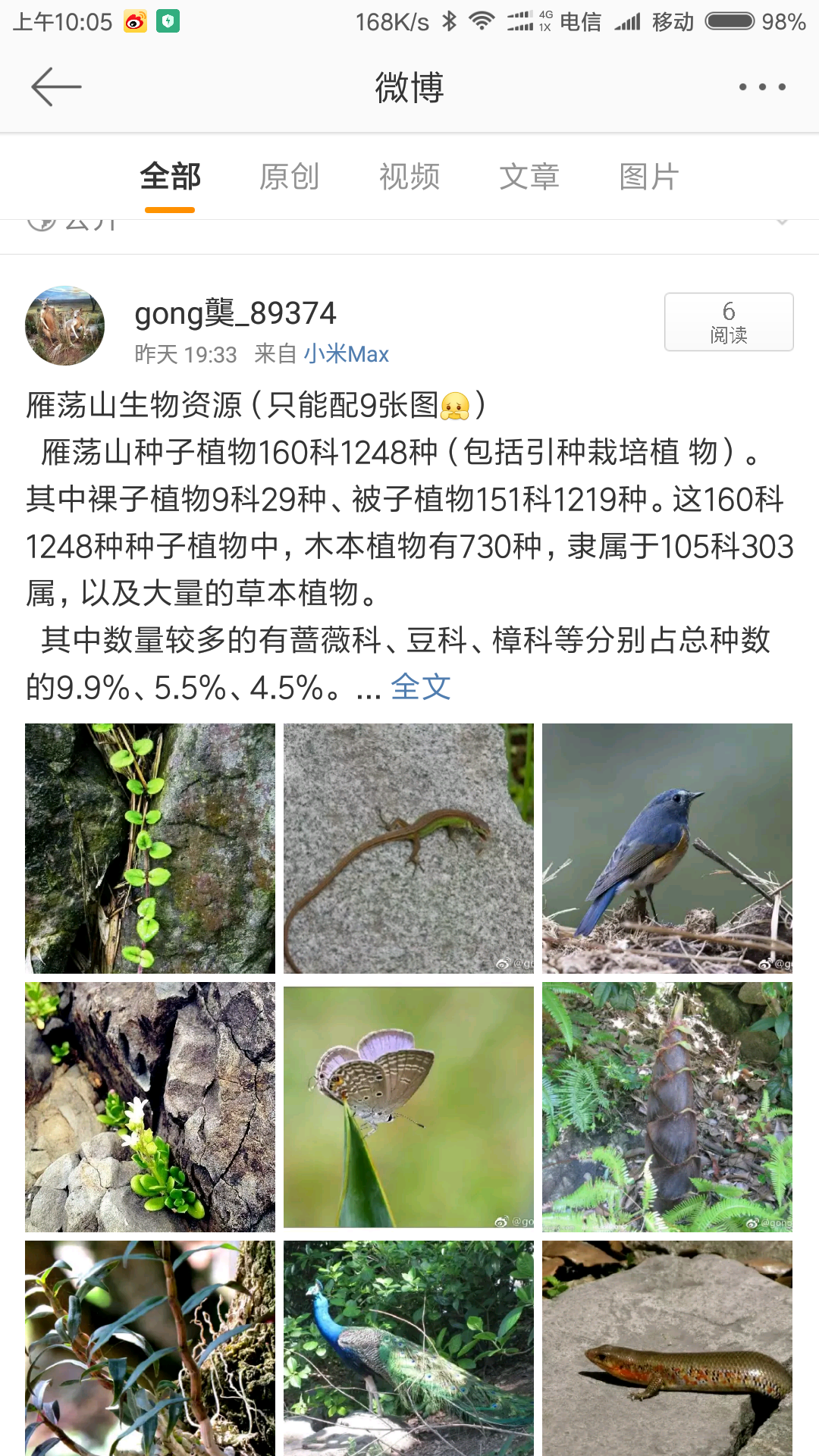Viewport: 819px width, 1456px height.
Task: Switch to the 原创 tab
Action: [289, 177]
